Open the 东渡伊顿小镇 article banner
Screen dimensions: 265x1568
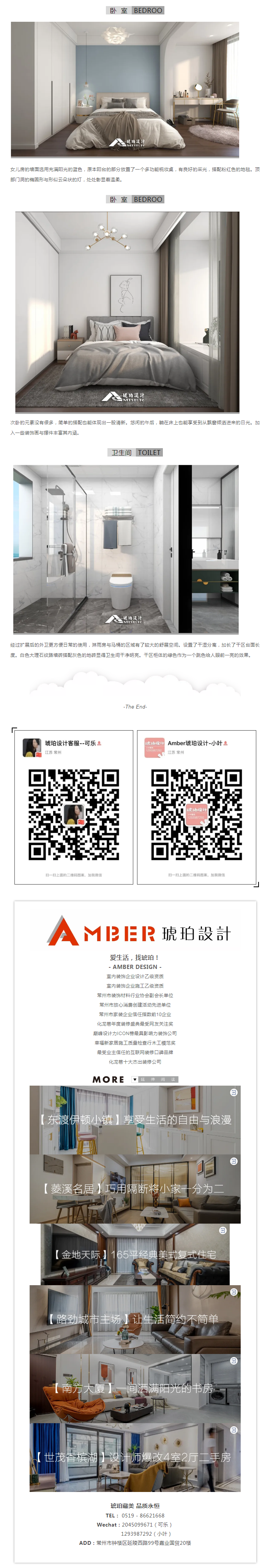(x=135, y=1120)
